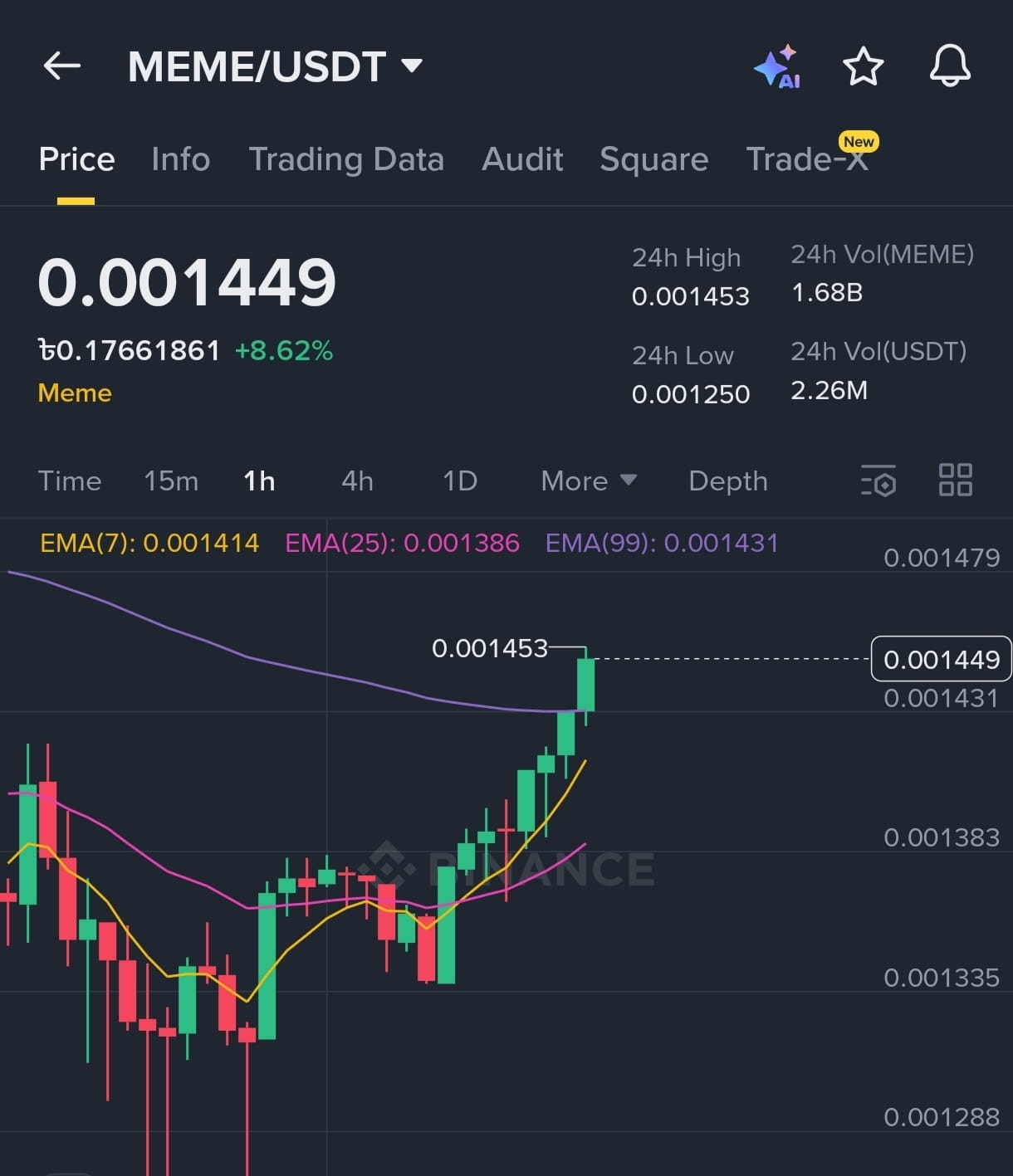Show the Depth chart
The height and width of the screenshot is (1176, 1013).
[728, 481]
